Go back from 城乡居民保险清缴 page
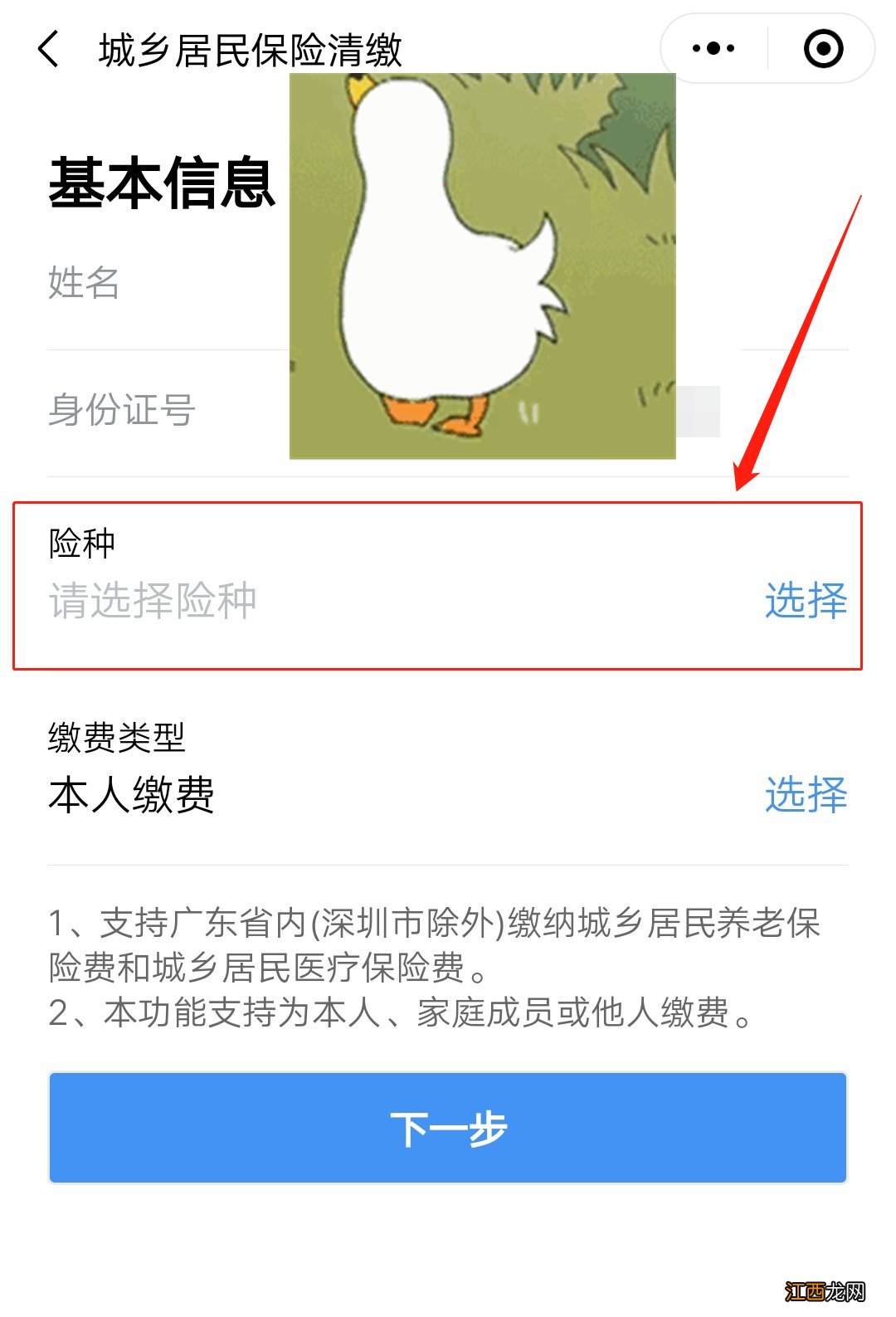 click(50, 49)
